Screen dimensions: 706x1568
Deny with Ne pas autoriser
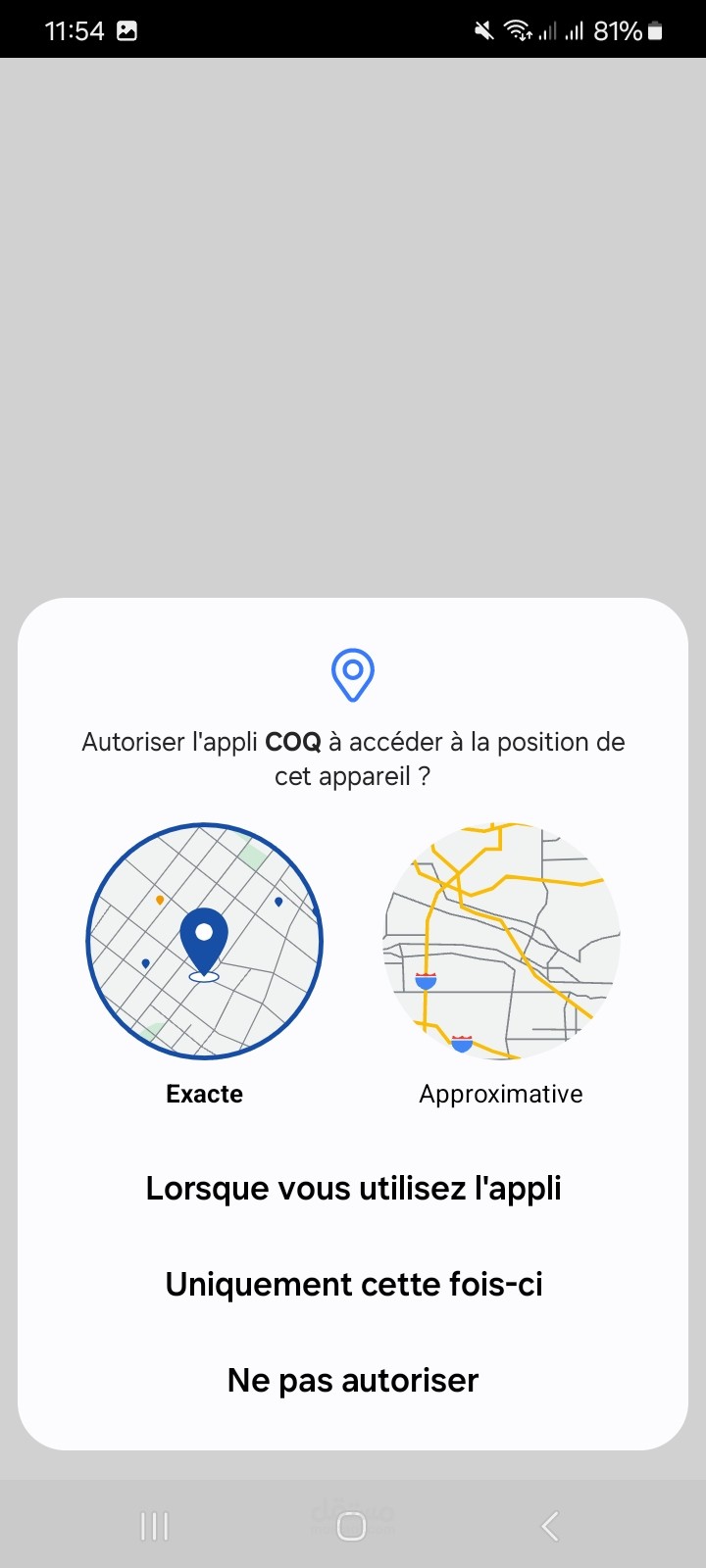point(353,1380)
